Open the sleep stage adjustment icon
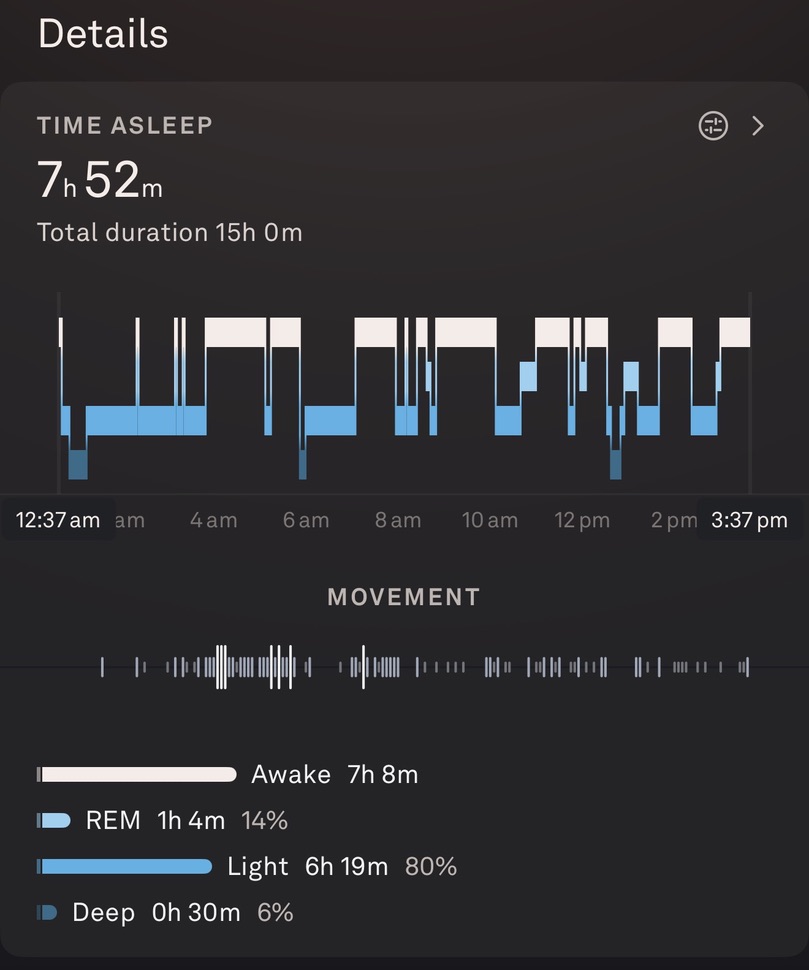809x970 pixels. [713, 126]
